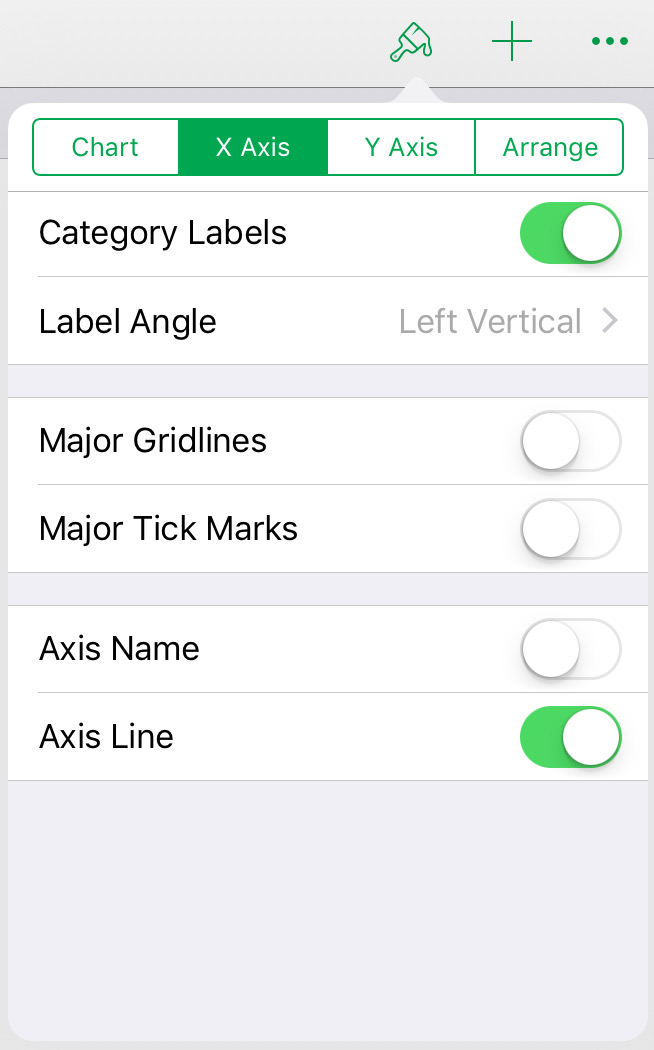
Task: Turn on Major Tick Marks
Action: [x=570, y=529]
